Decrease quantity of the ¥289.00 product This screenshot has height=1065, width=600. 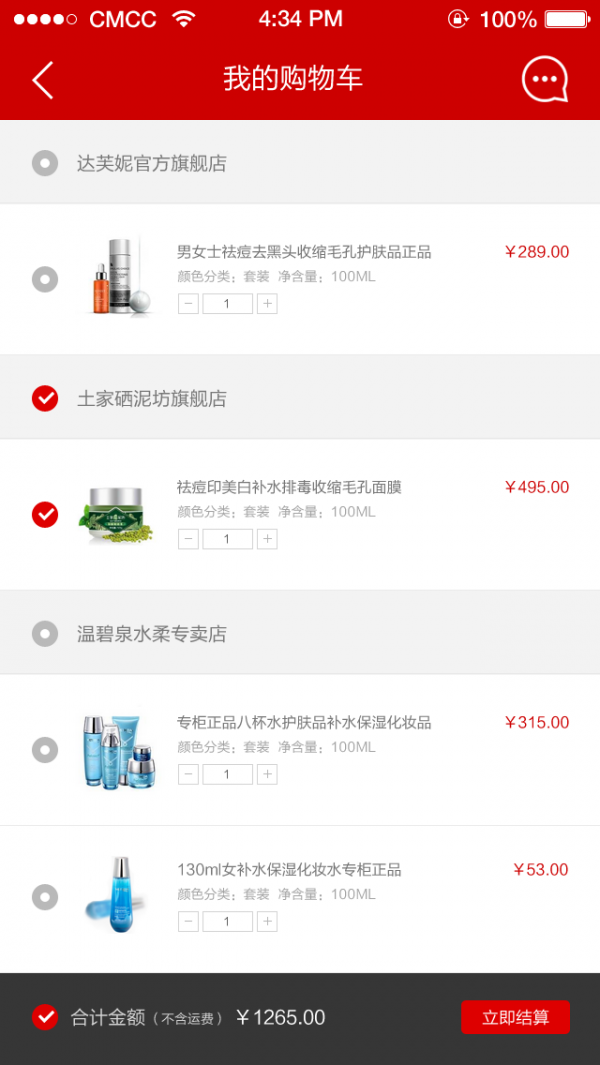click(188, 303)
